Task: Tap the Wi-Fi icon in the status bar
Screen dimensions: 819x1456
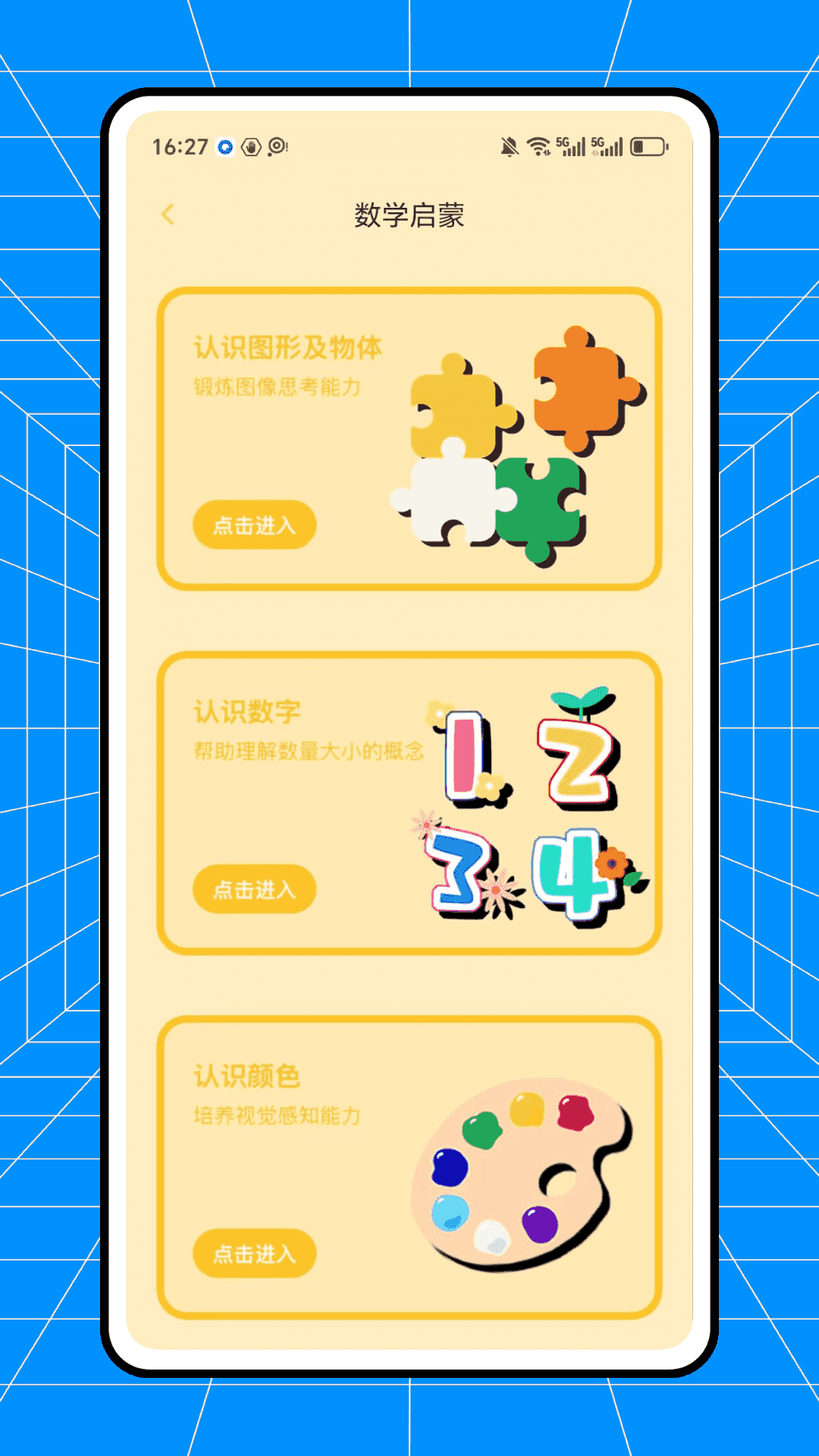Action: [540, 146]
